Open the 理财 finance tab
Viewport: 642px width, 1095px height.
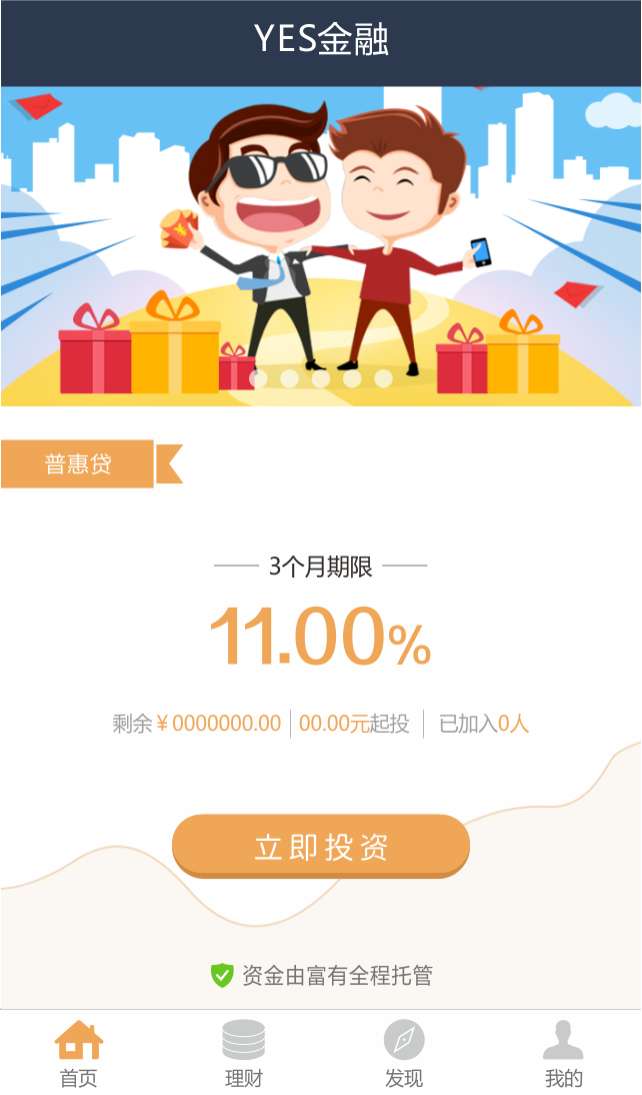click(x=243, y=1053)
